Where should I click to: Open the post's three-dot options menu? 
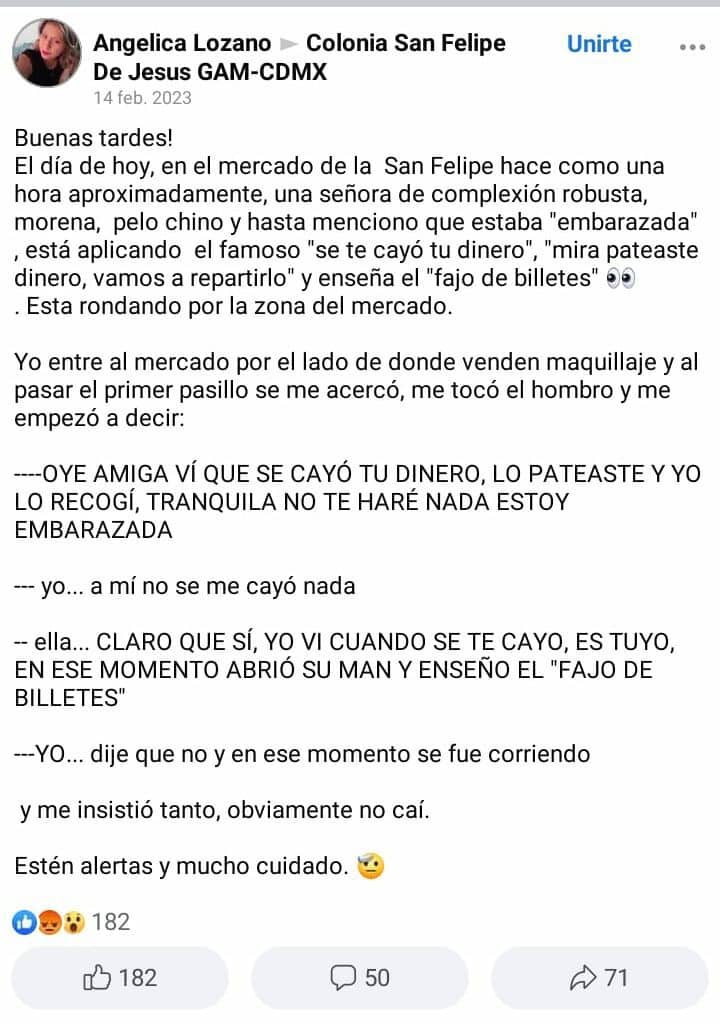pos(692,46)
